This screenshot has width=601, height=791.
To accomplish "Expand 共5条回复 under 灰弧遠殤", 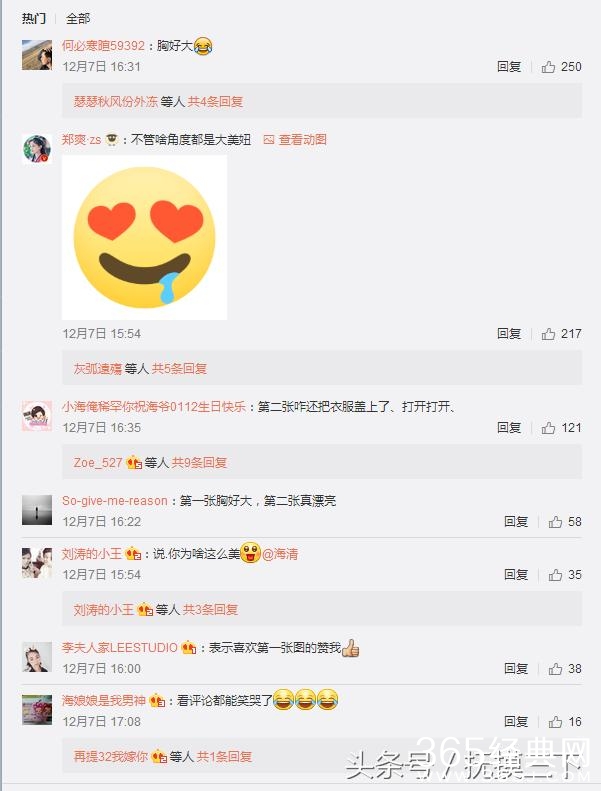I will point(179,369).
